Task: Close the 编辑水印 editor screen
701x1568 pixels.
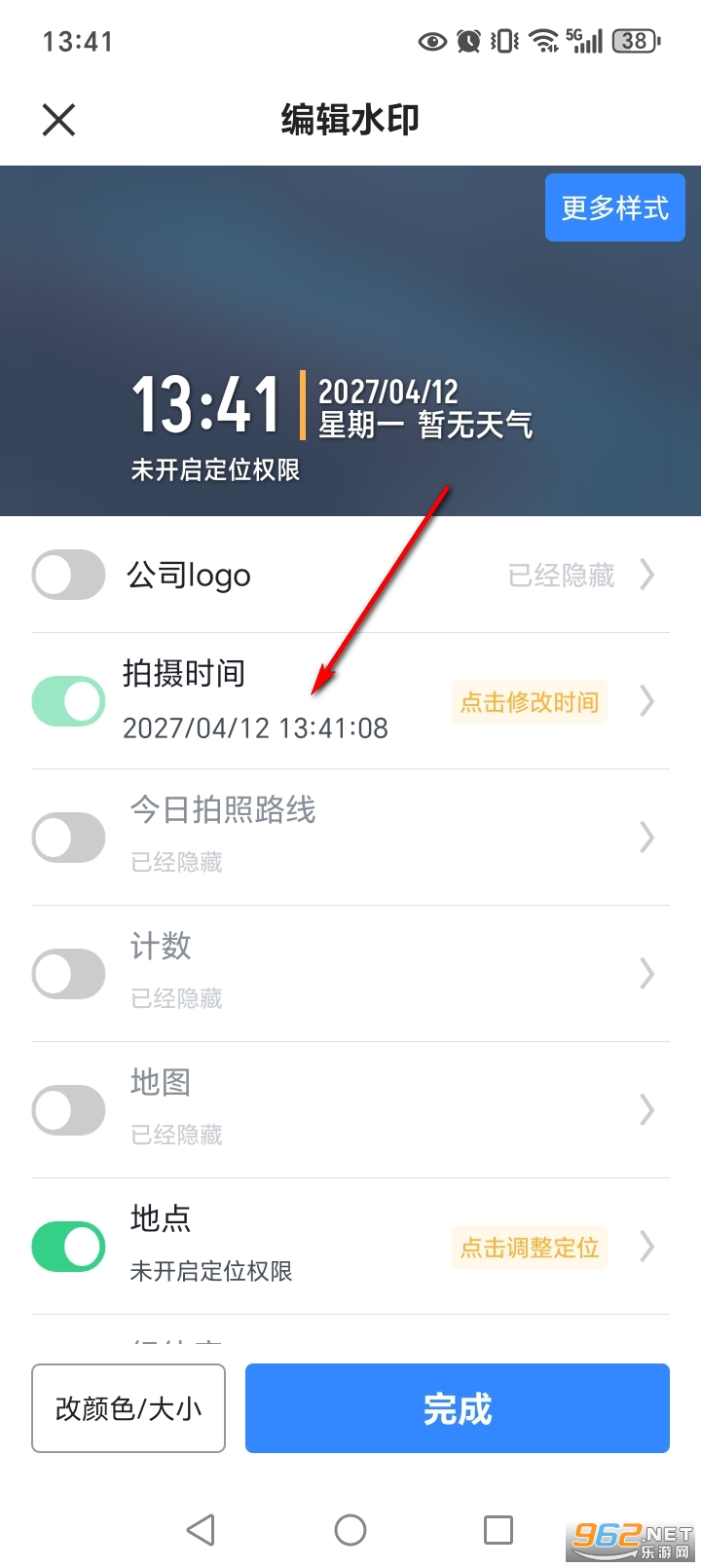Action: tap(57, 119)
